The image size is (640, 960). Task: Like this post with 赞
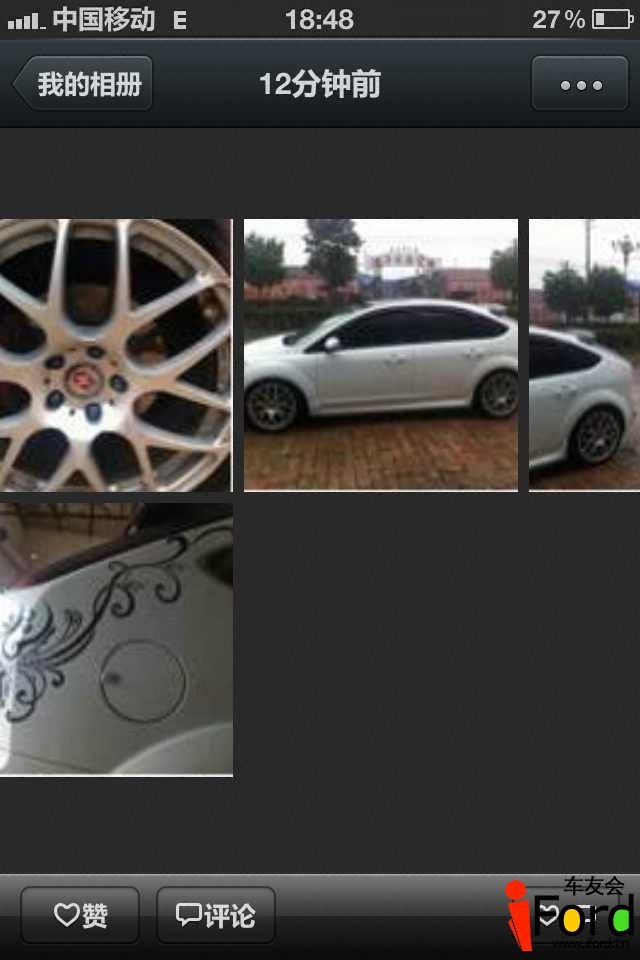pos(81,915)
